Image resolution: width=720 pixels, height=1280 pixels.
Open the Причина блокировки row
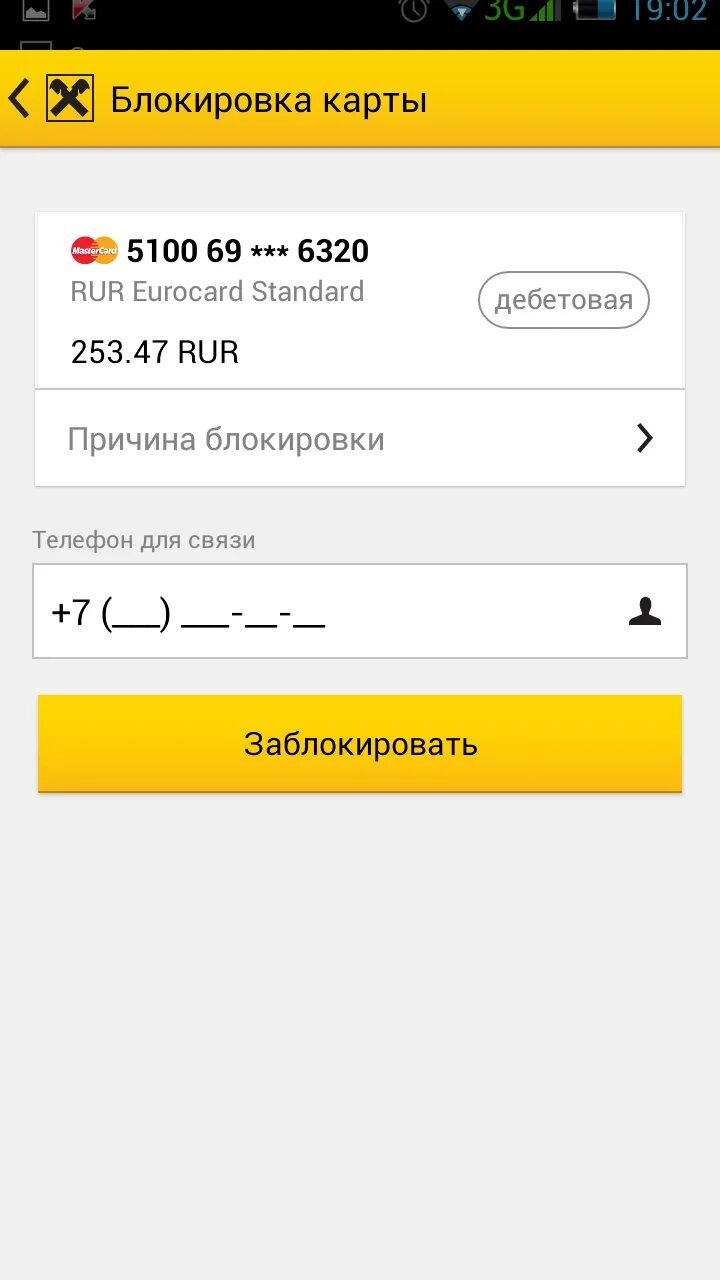coord(360,439)
